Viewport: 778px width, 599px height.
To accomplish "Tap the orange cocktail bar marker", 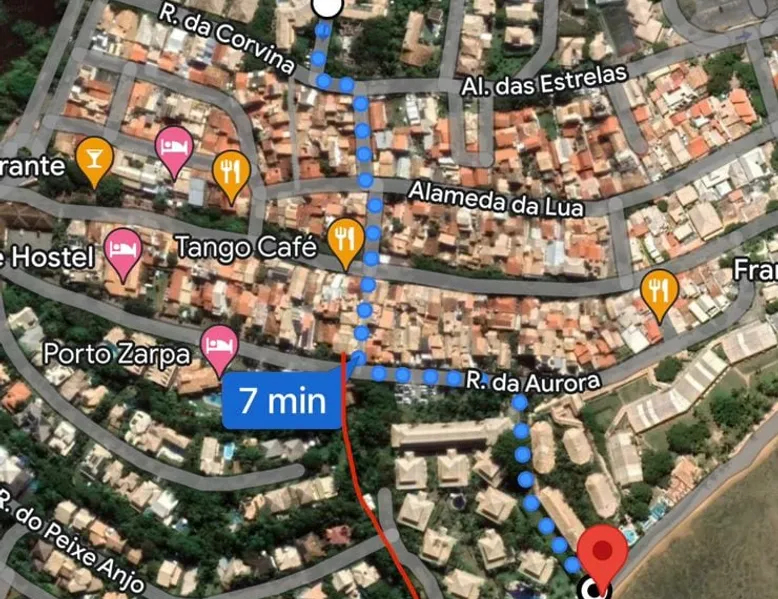I will click(93, 160).
